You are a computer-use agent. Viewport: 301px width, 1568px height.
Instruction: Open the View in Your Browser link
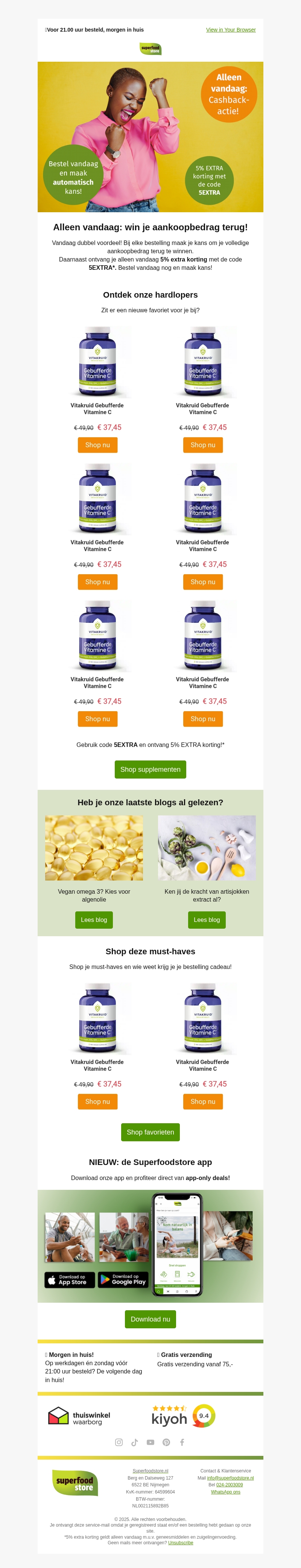[231, 30]
